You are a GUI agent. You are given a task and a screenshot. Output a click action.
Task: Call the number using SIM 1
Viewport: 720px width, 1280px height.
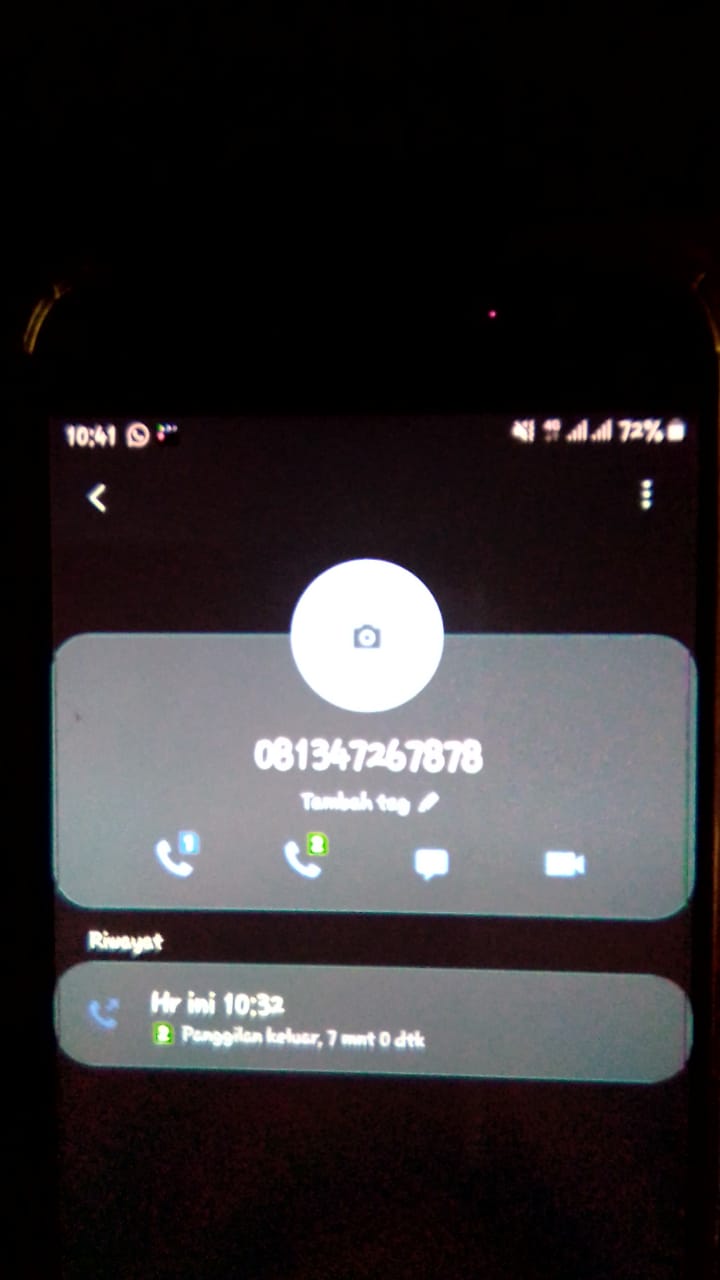(175, 858)
